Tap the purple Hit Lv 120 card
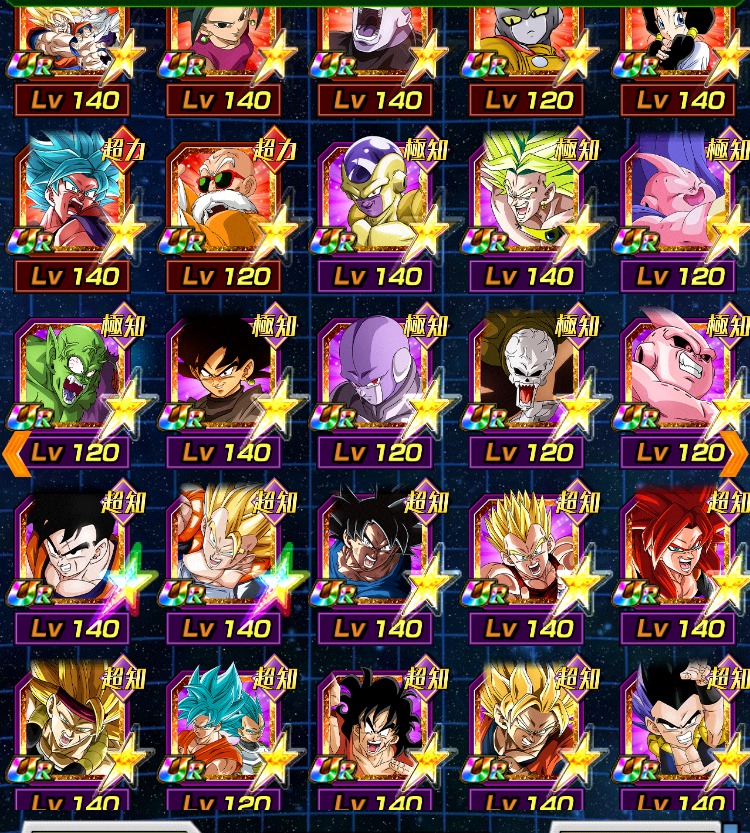The image size is (750, 833). (x=375, y=380)
